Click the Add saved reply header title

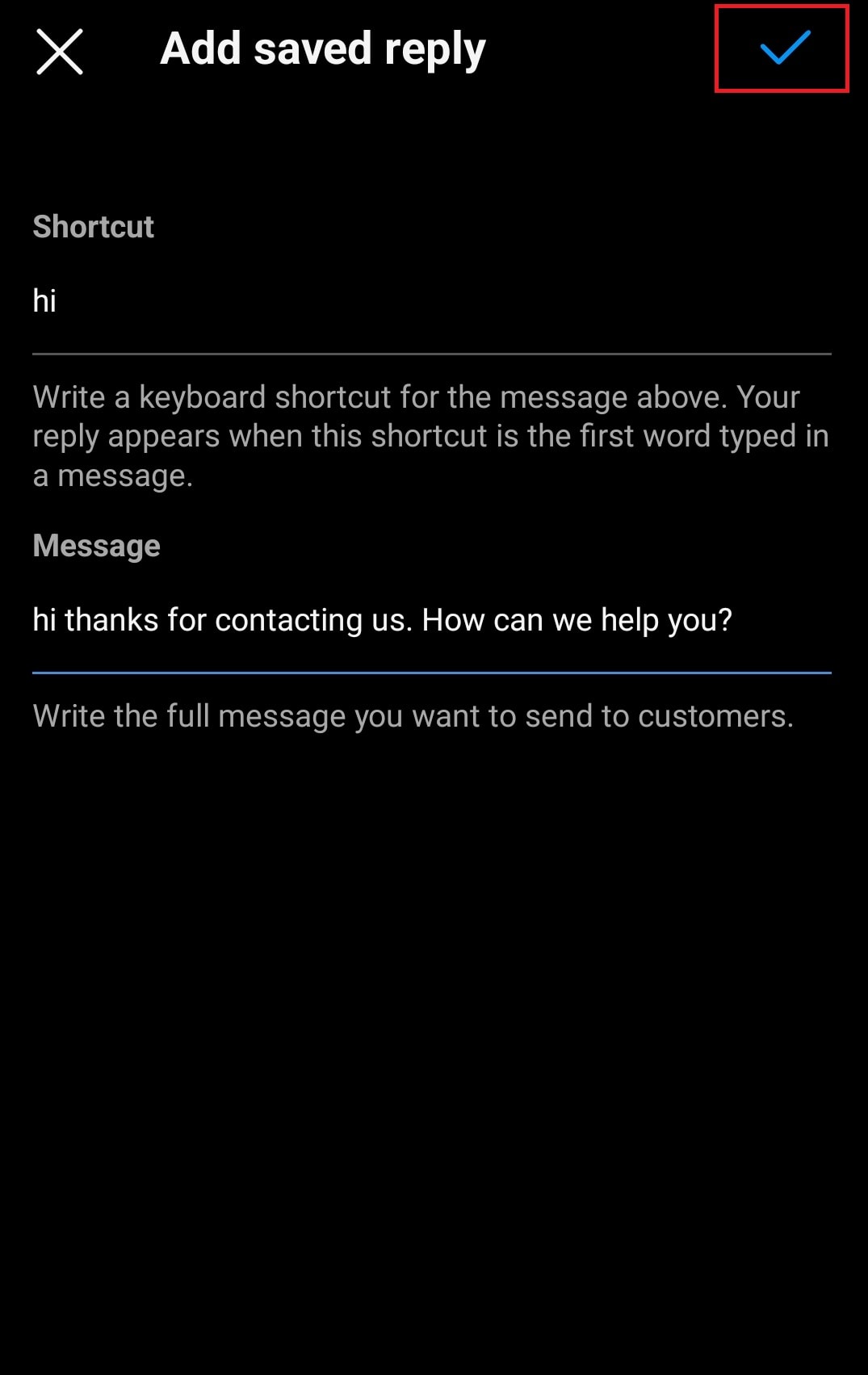(x=322, y=48)
